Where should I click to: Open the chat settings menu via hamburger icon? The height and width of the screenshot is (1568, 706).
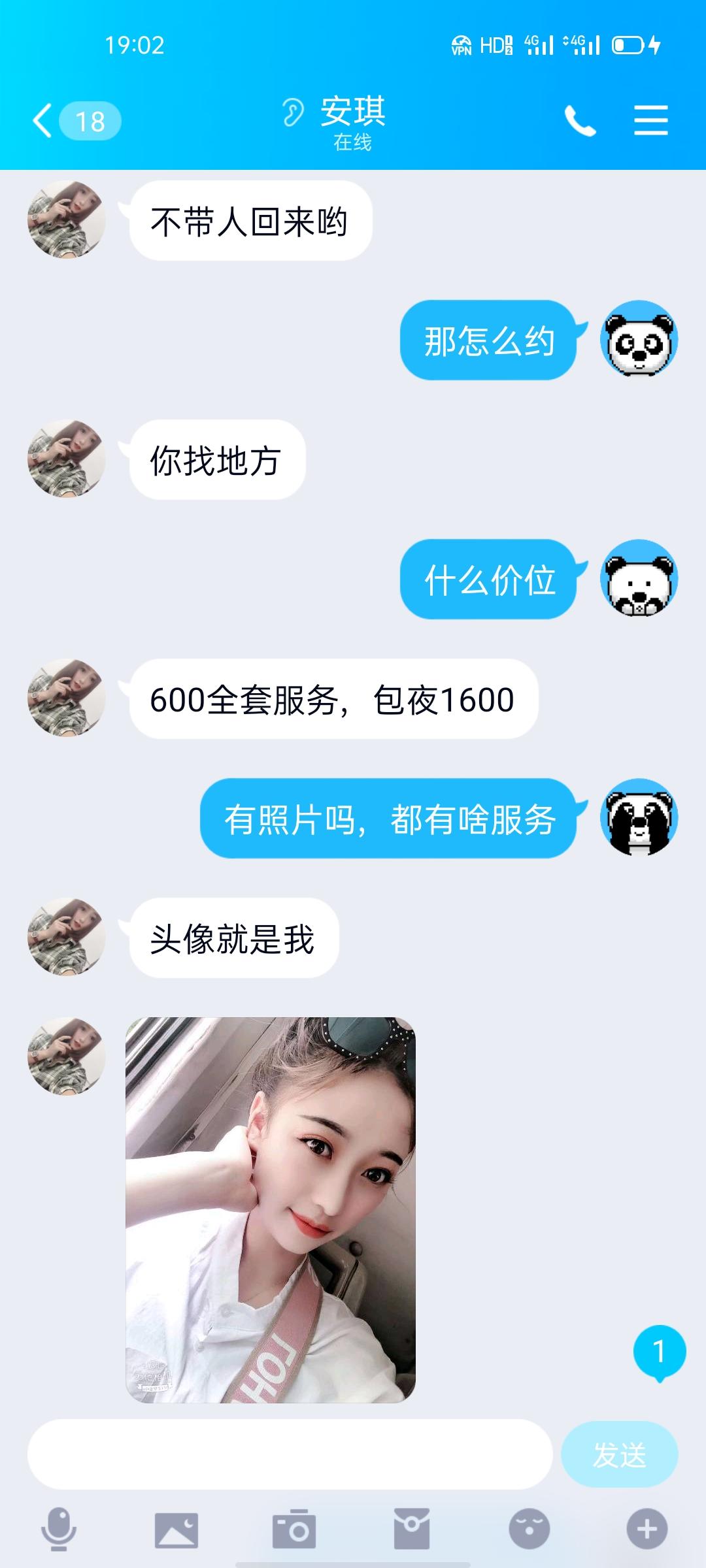coord(650,120)
